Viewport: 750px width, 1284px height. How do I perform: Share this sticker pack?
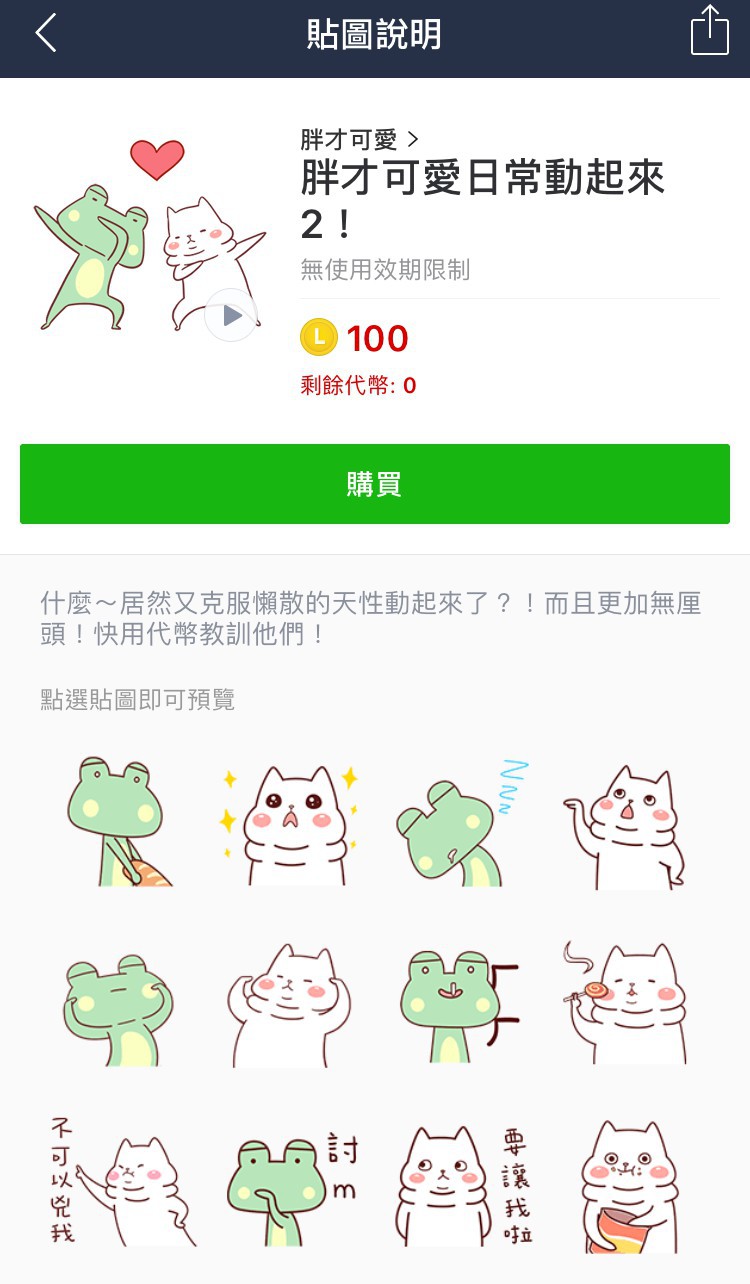(x=710, y=31)
